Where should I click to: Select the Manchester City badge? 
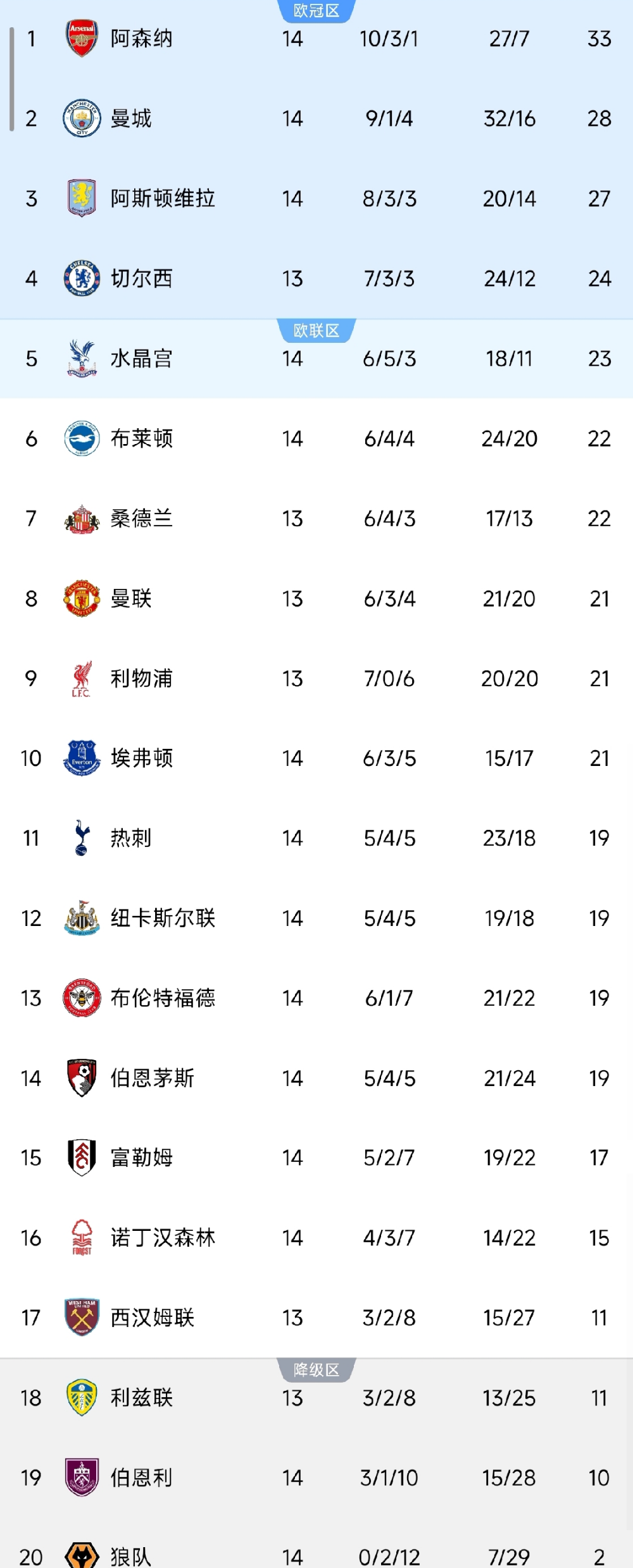(80, 118)
